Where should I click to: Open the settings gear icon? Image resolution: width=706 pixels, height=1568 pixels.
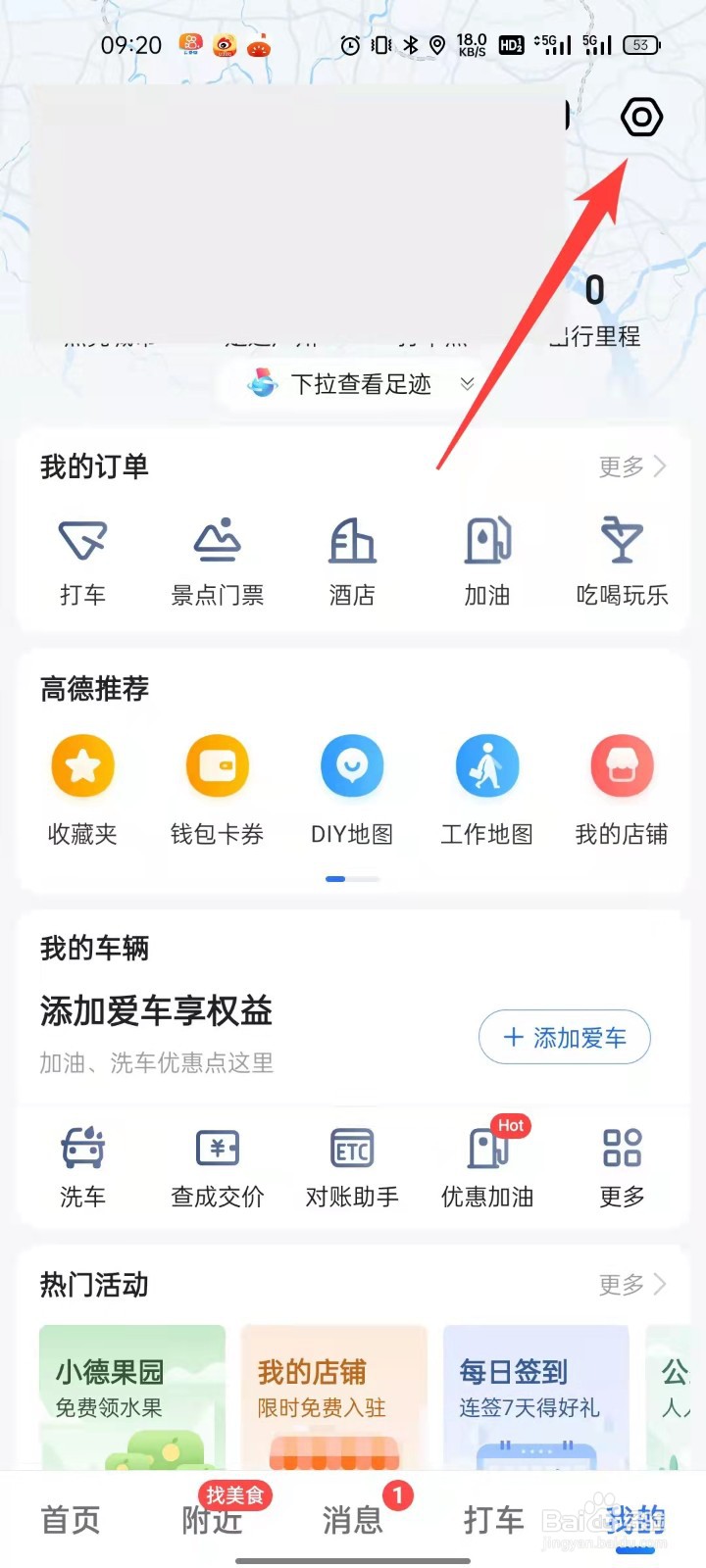[640, 118]
